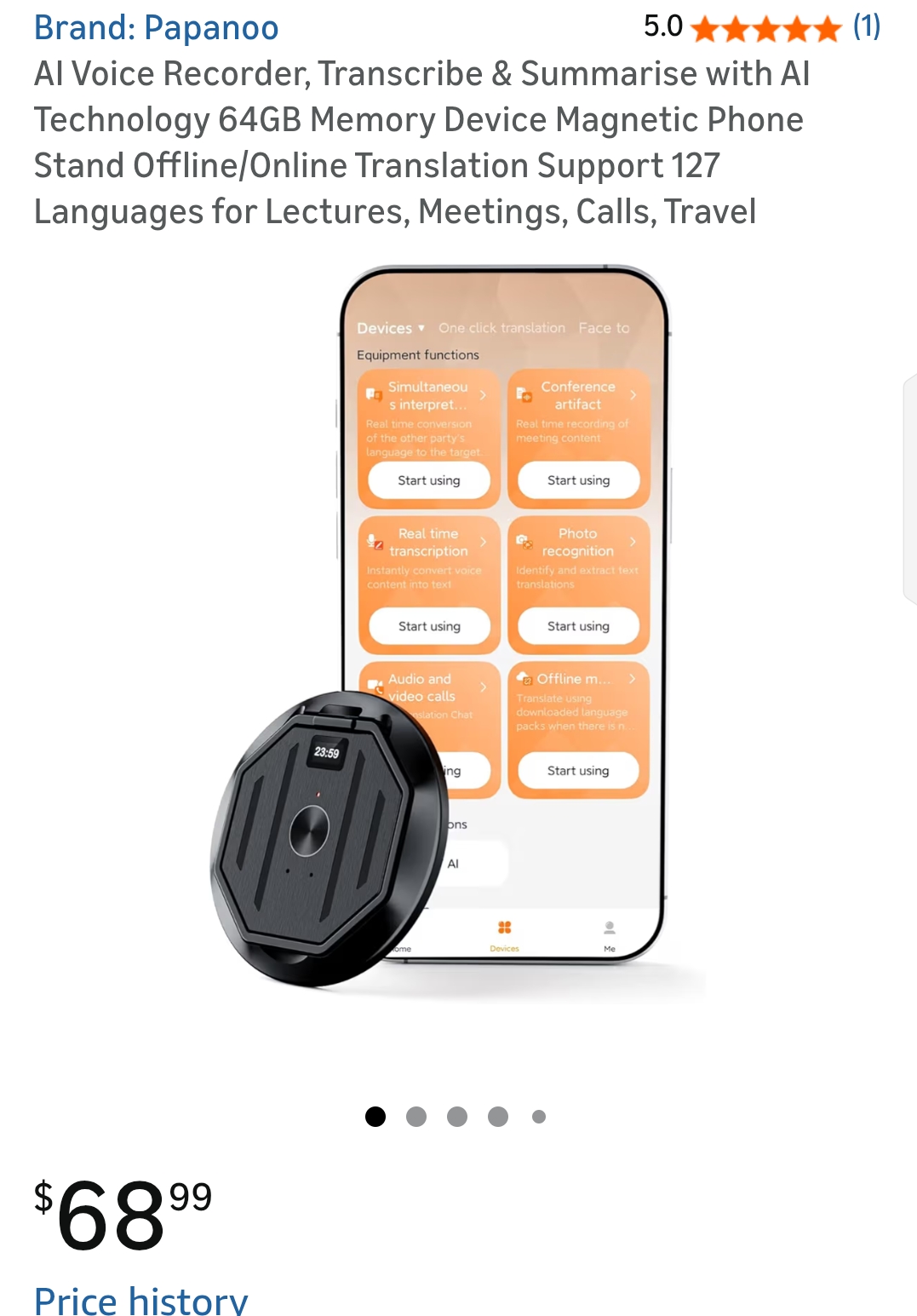Click the Offline mode cloud icon
917x1316 pixels.
click(x=522, y=678)
